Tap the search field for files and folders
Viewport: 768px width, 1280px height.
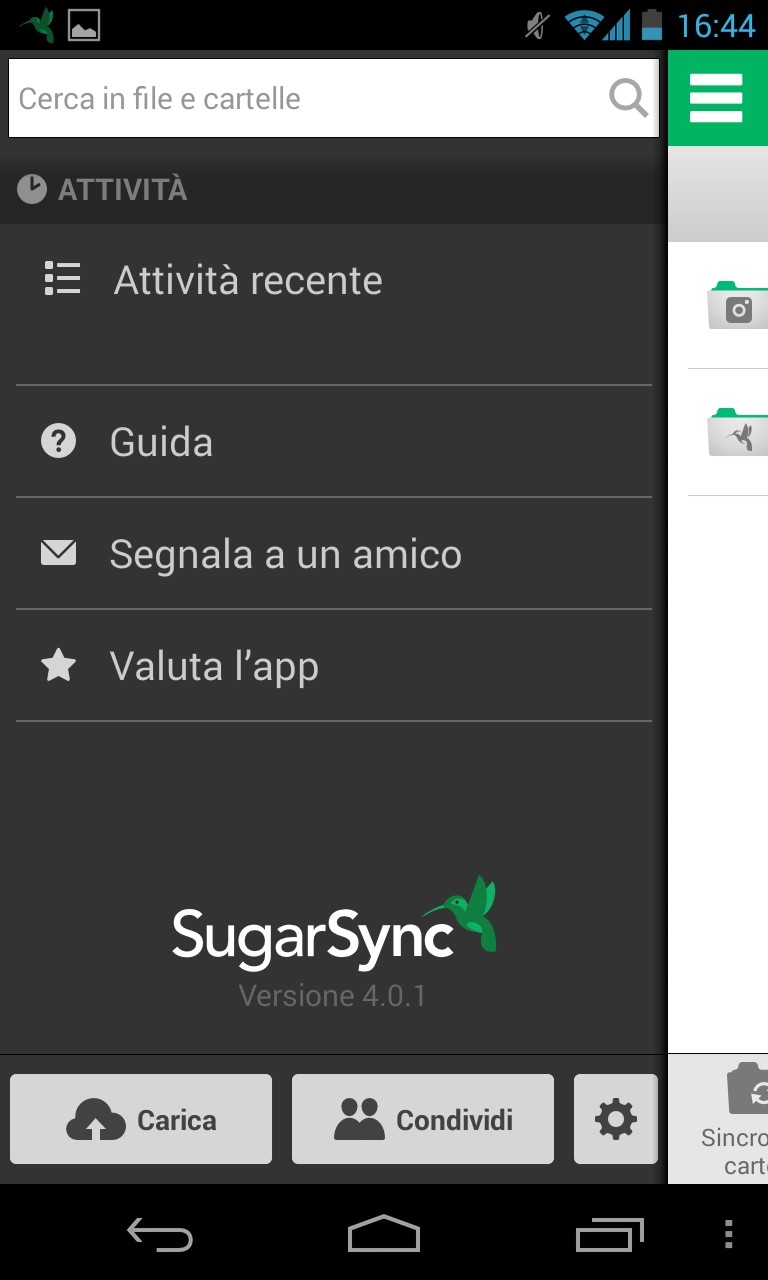[333, 98]
